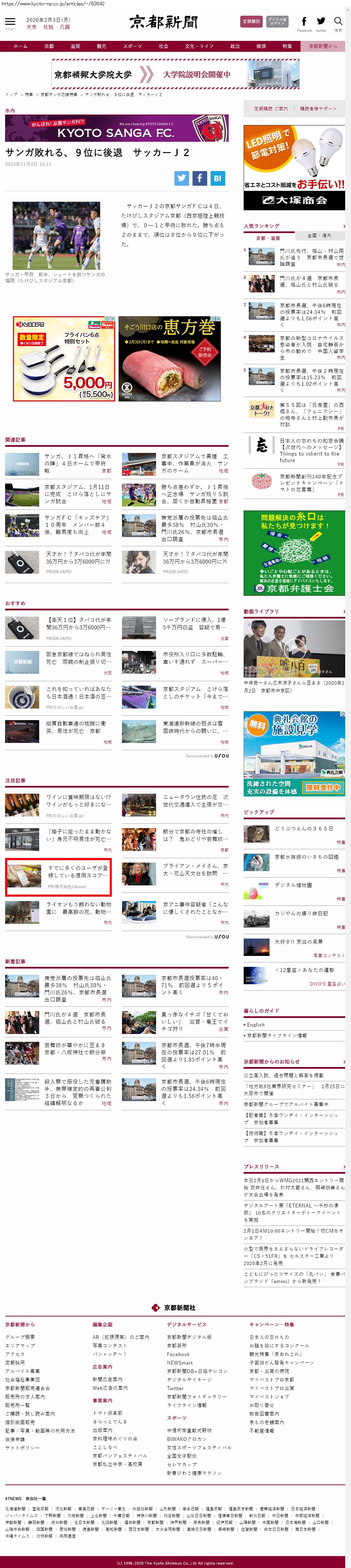Open the ブライアン・メイさん article

click(195, 869)
